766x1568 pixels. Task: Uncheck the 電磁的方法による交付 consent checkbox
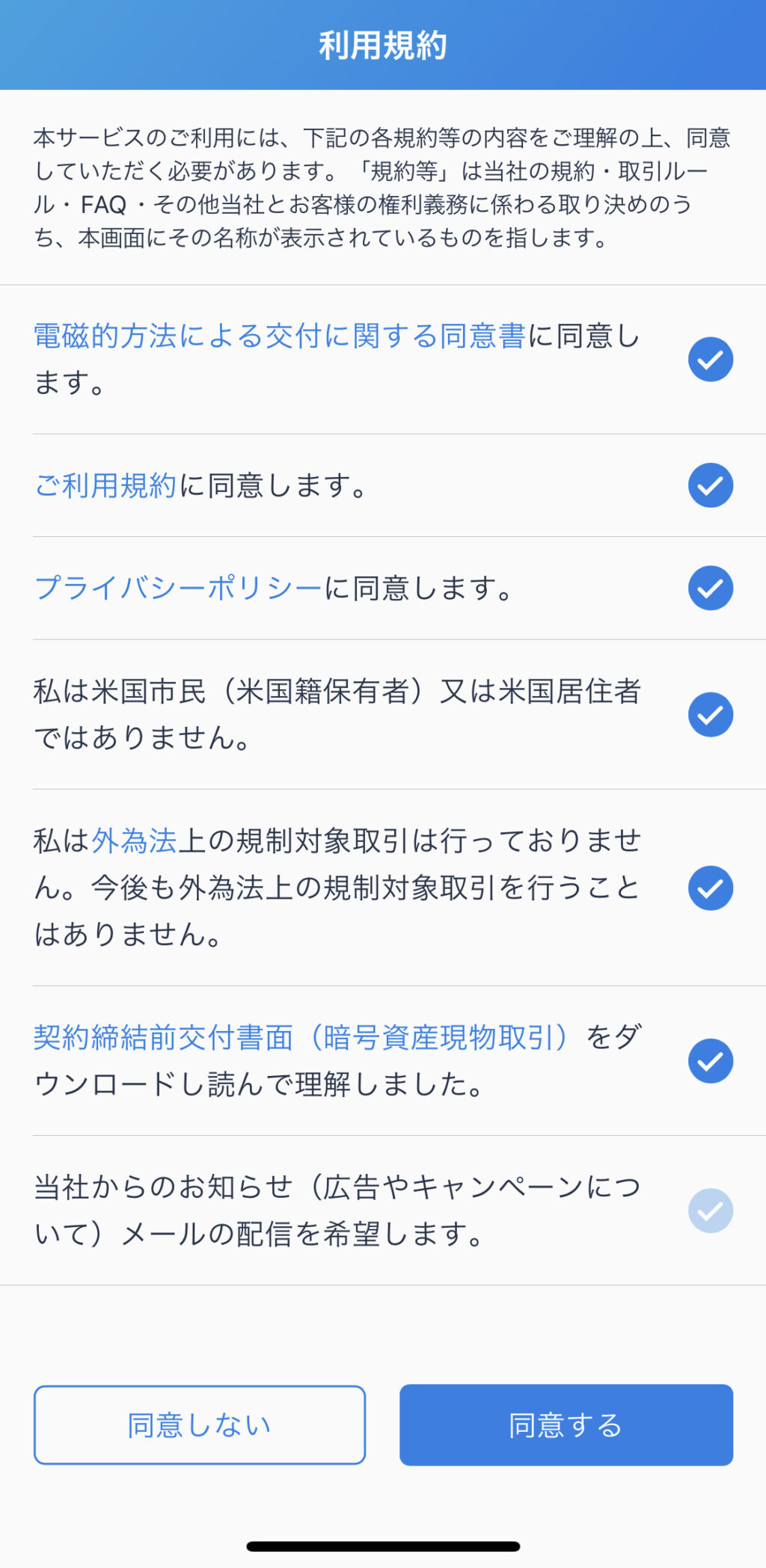pos(711,360)
